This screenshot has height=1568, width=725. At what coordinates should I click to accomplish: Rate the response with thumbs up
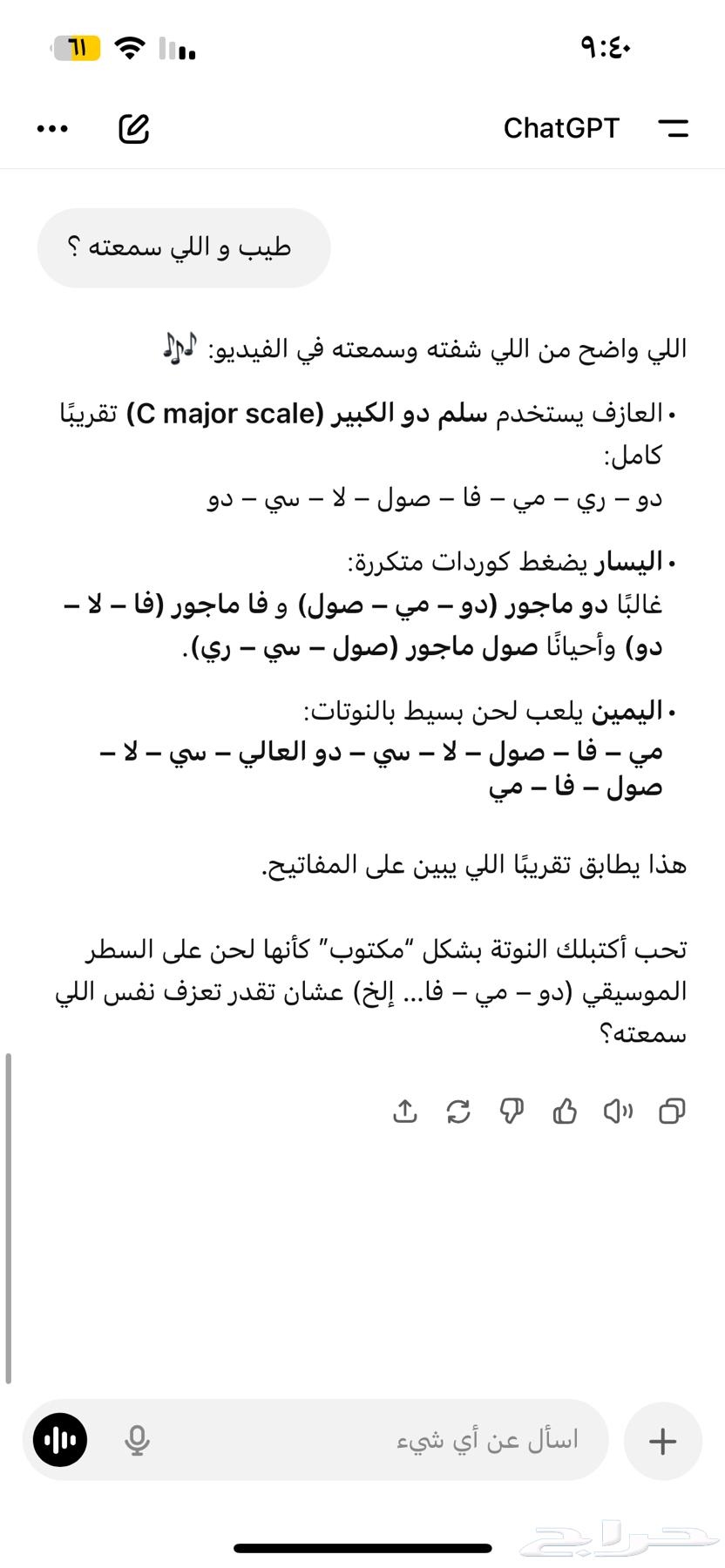coord(565,1112)
